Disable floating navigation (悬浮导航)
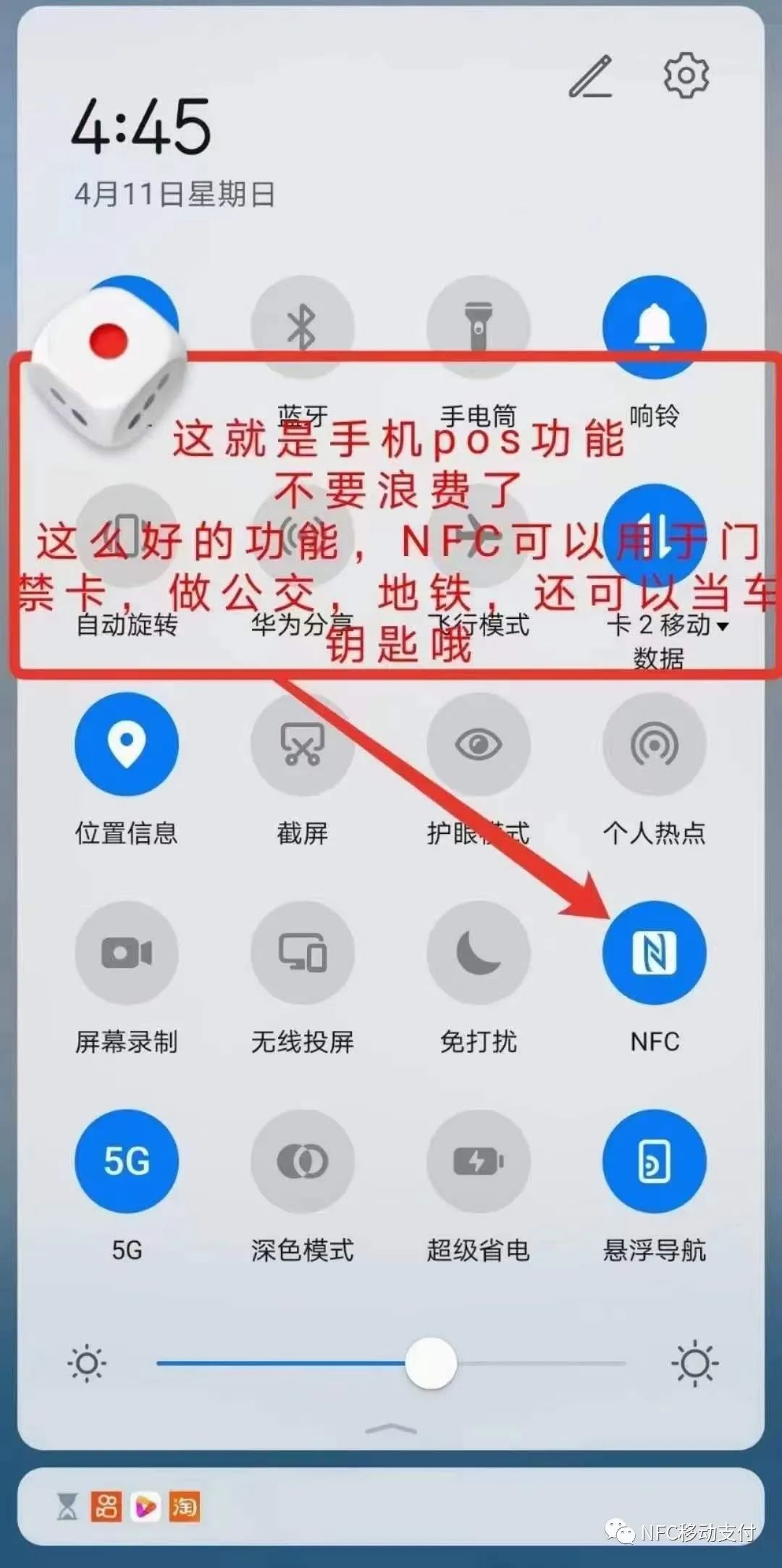 [654, 1161]
